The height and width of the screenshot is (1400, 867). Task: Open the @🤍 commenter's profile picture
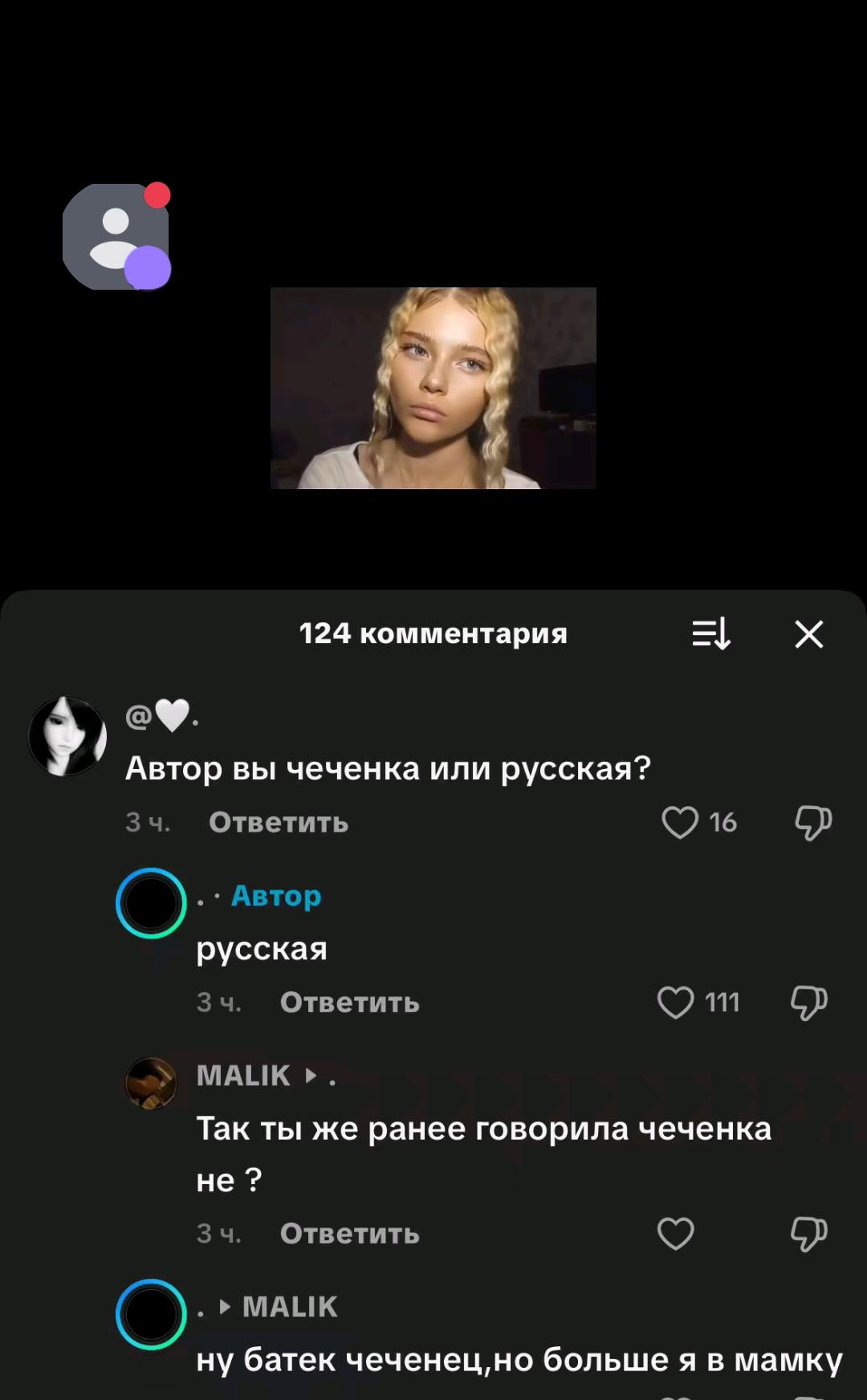[x=67, y=736]
